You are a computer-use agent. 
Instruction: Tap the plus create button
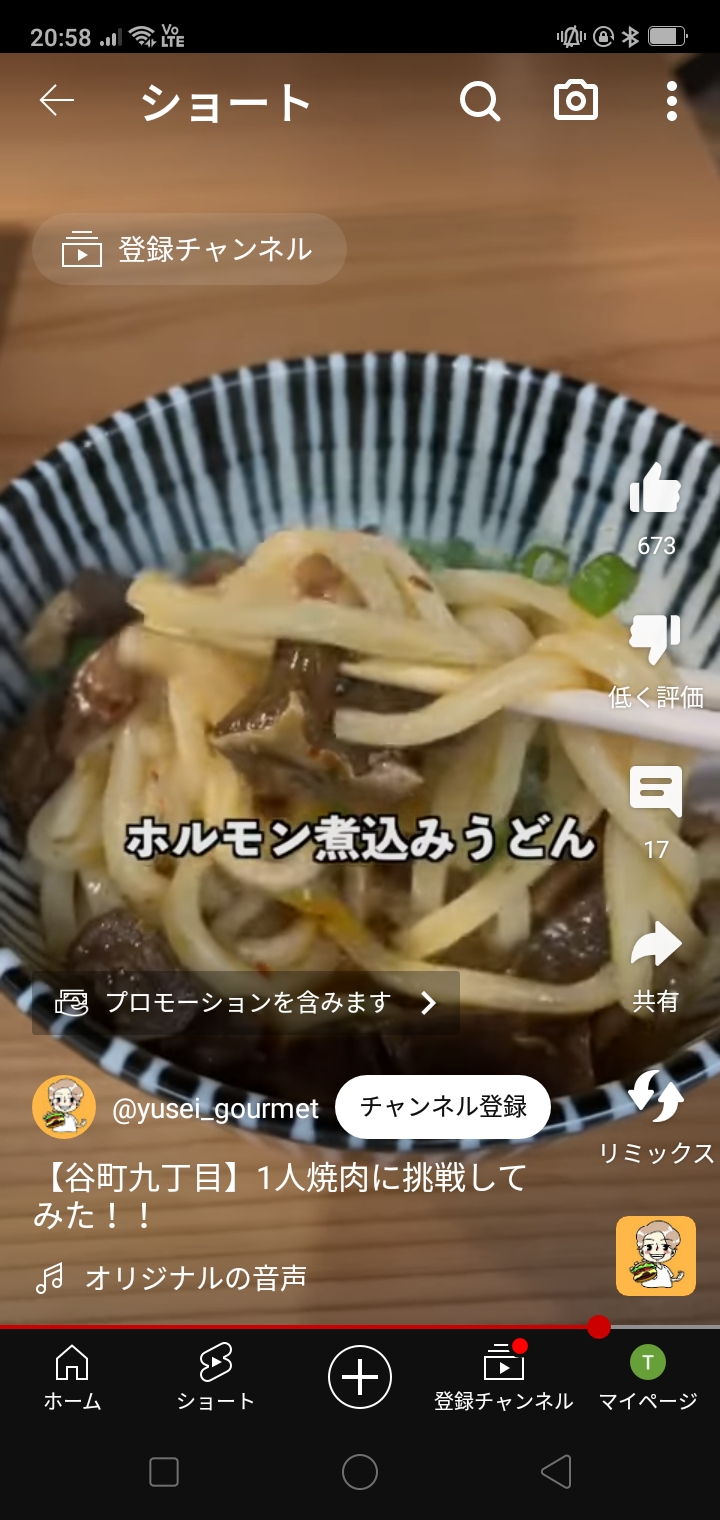(x=360, y=1377)
